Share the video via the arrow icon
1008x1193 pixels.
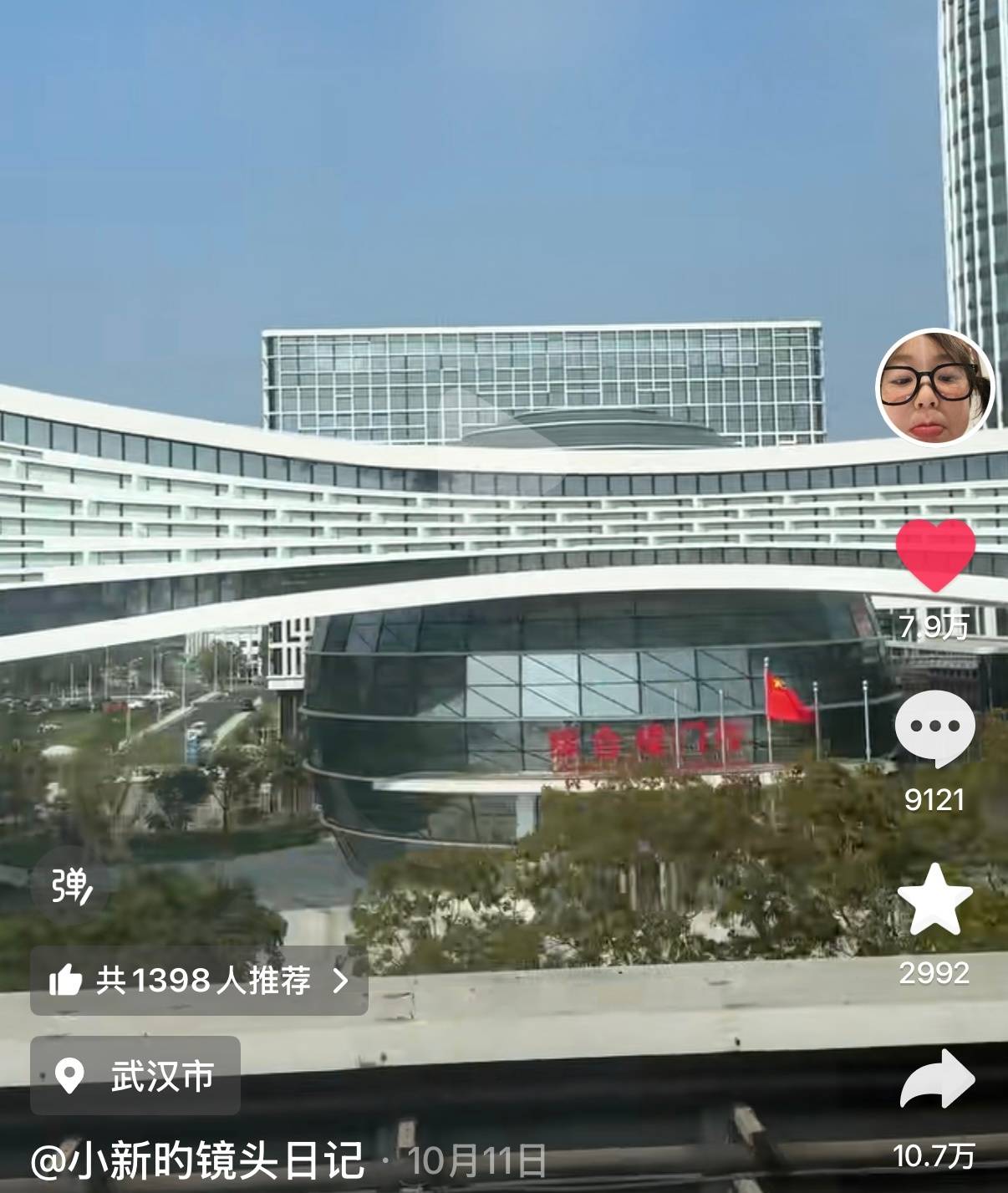click(x=938, y=1076)
